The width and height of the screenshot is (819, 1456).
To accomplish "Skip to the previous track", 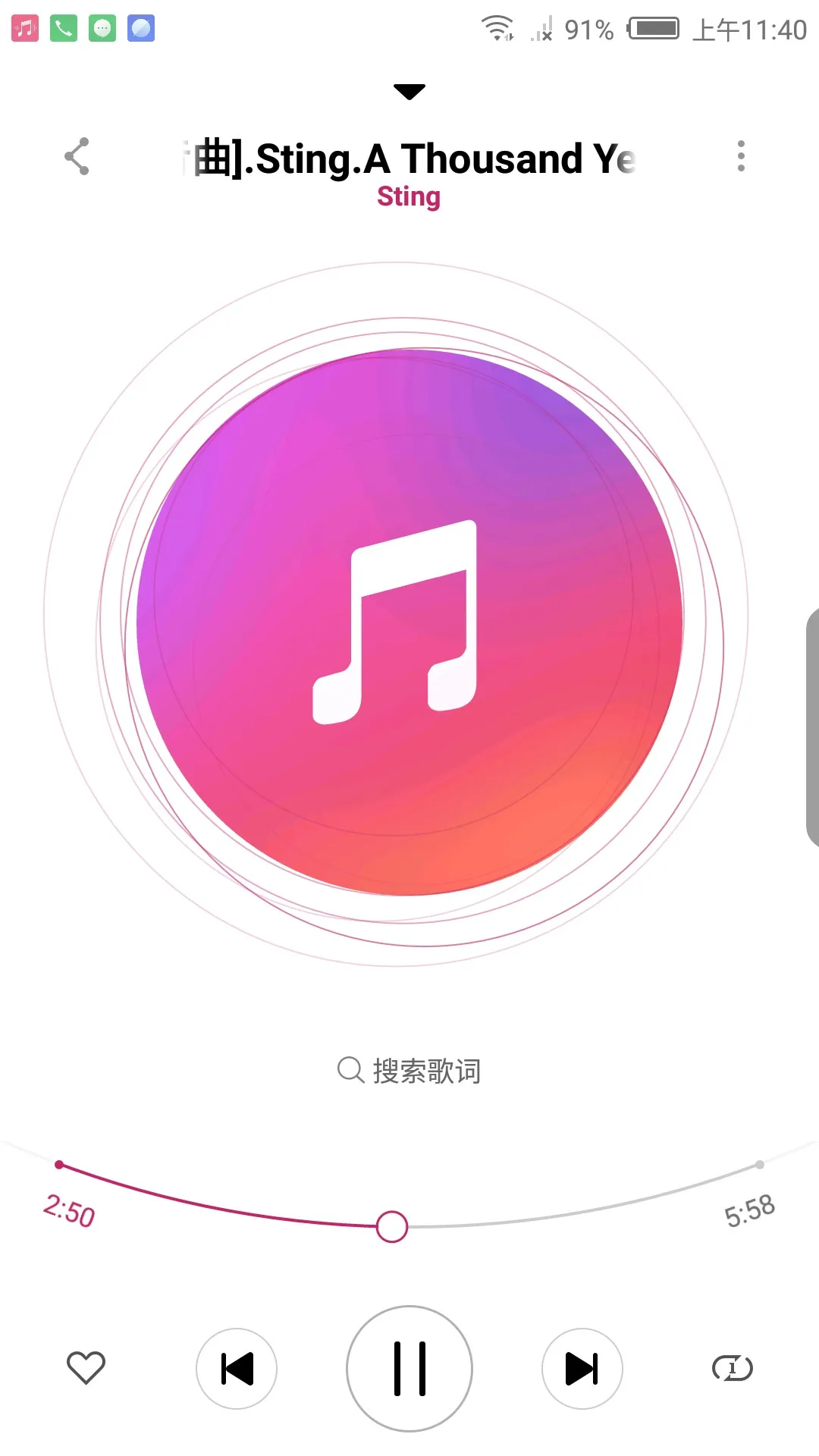I will click(237, 1369).
